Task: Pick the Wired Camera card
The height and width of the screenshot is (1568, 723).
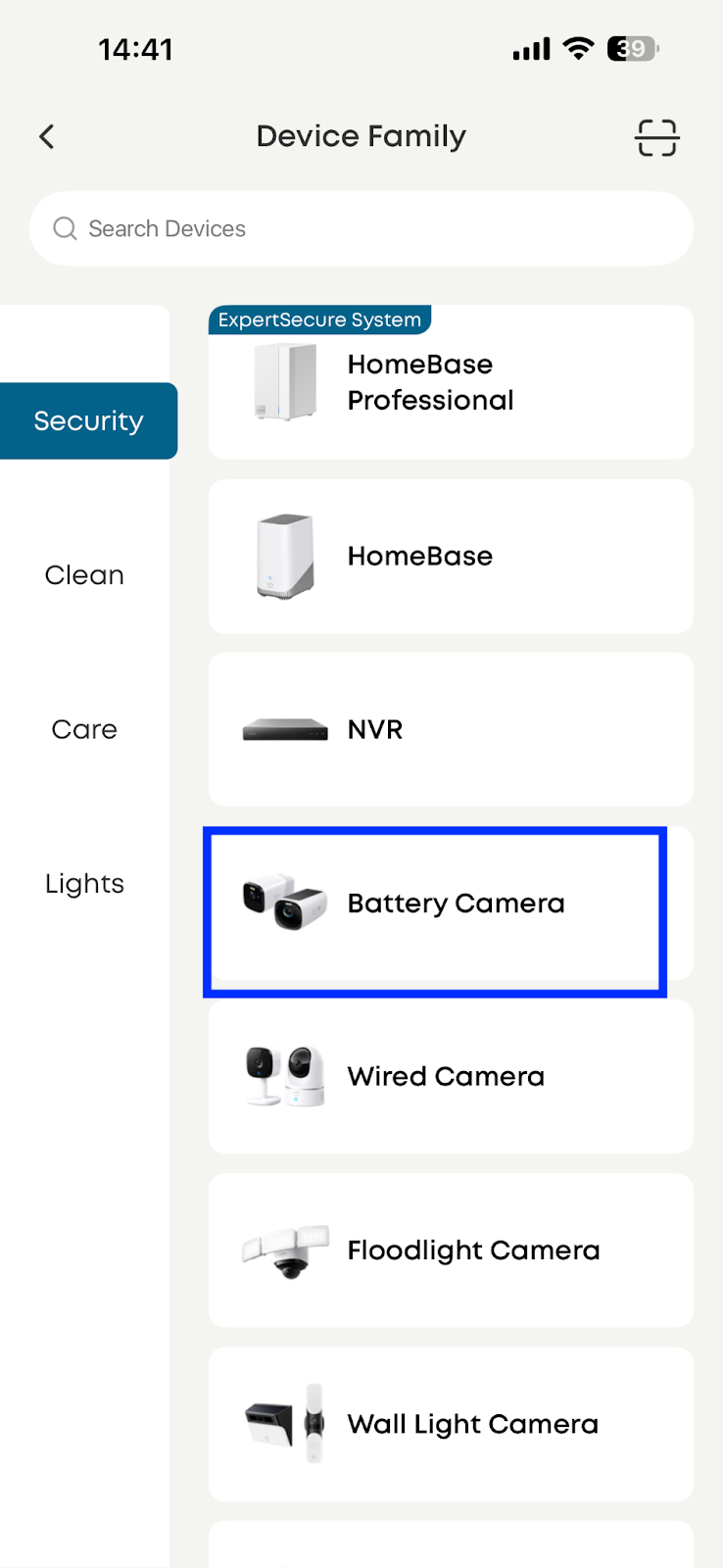Action: coord(451,1077)
